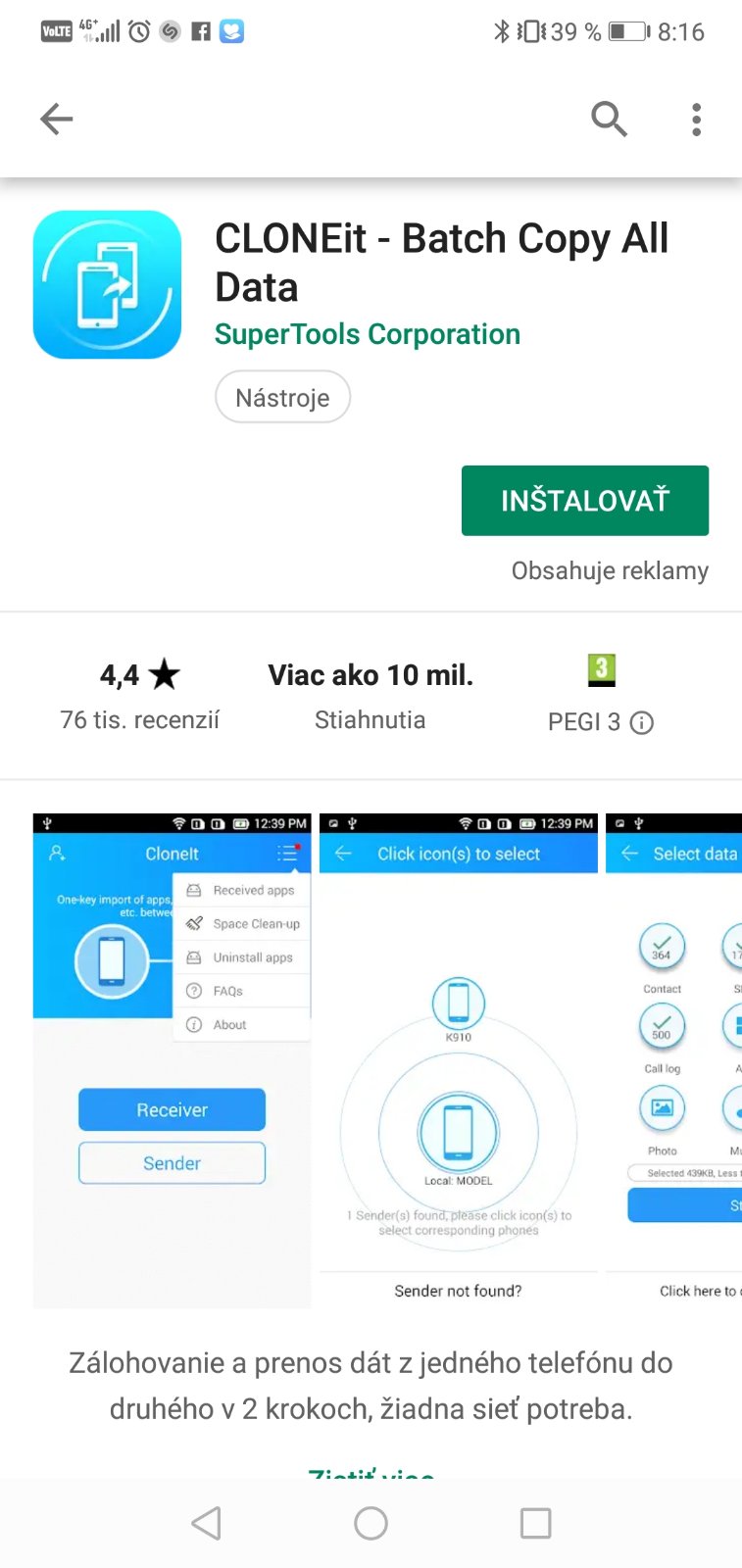Open the PEGI 3 info icon
The height and width of the screenshot is (1568, 742).
[x=642, y=723]
